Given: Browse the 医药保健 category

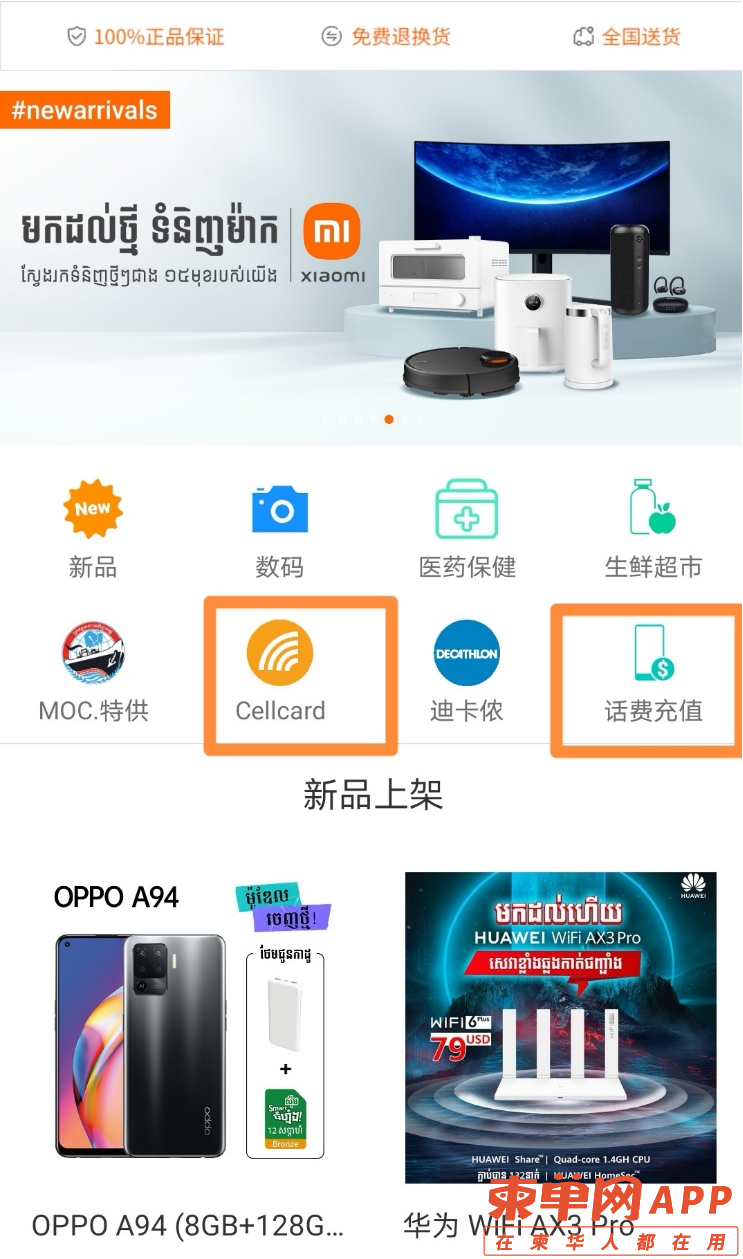Looking at the screenshot, I should [466, 528].
